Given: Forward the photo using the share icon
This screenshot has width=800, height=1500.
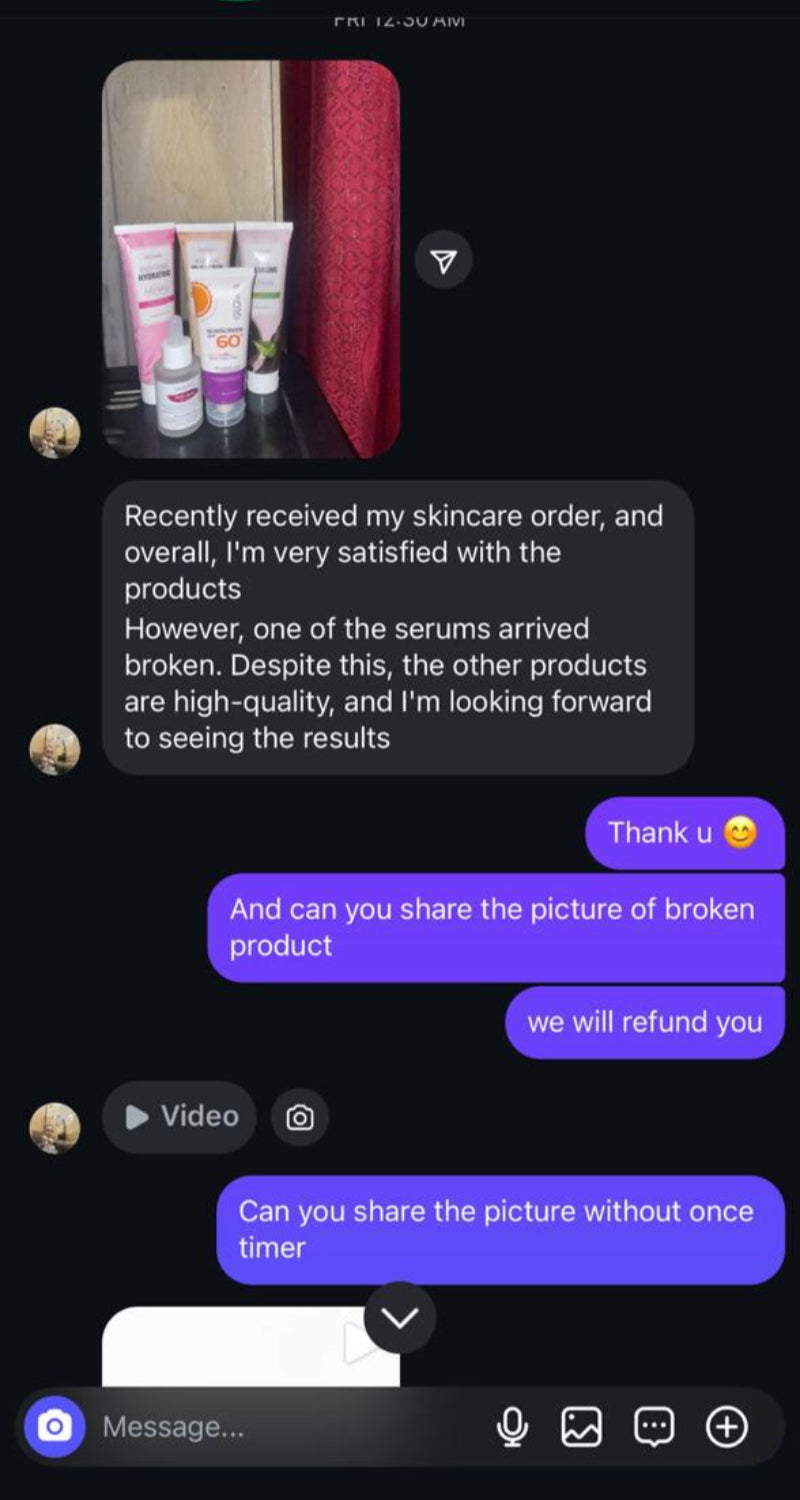Looking at the screenshot, I should tap(444, 261).
